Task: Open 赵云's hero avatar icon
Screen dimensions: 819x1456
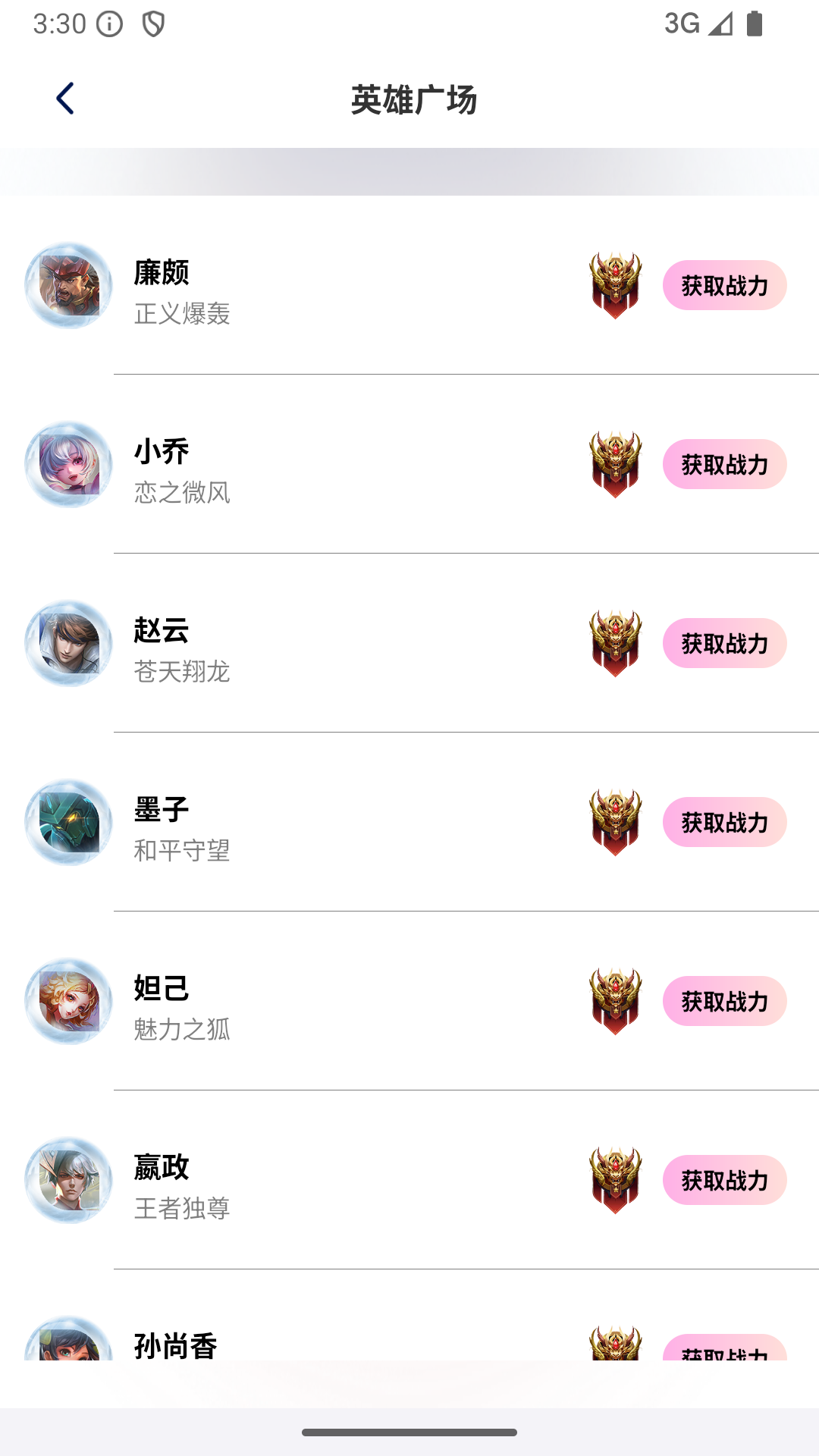Action: pos(67,643)
